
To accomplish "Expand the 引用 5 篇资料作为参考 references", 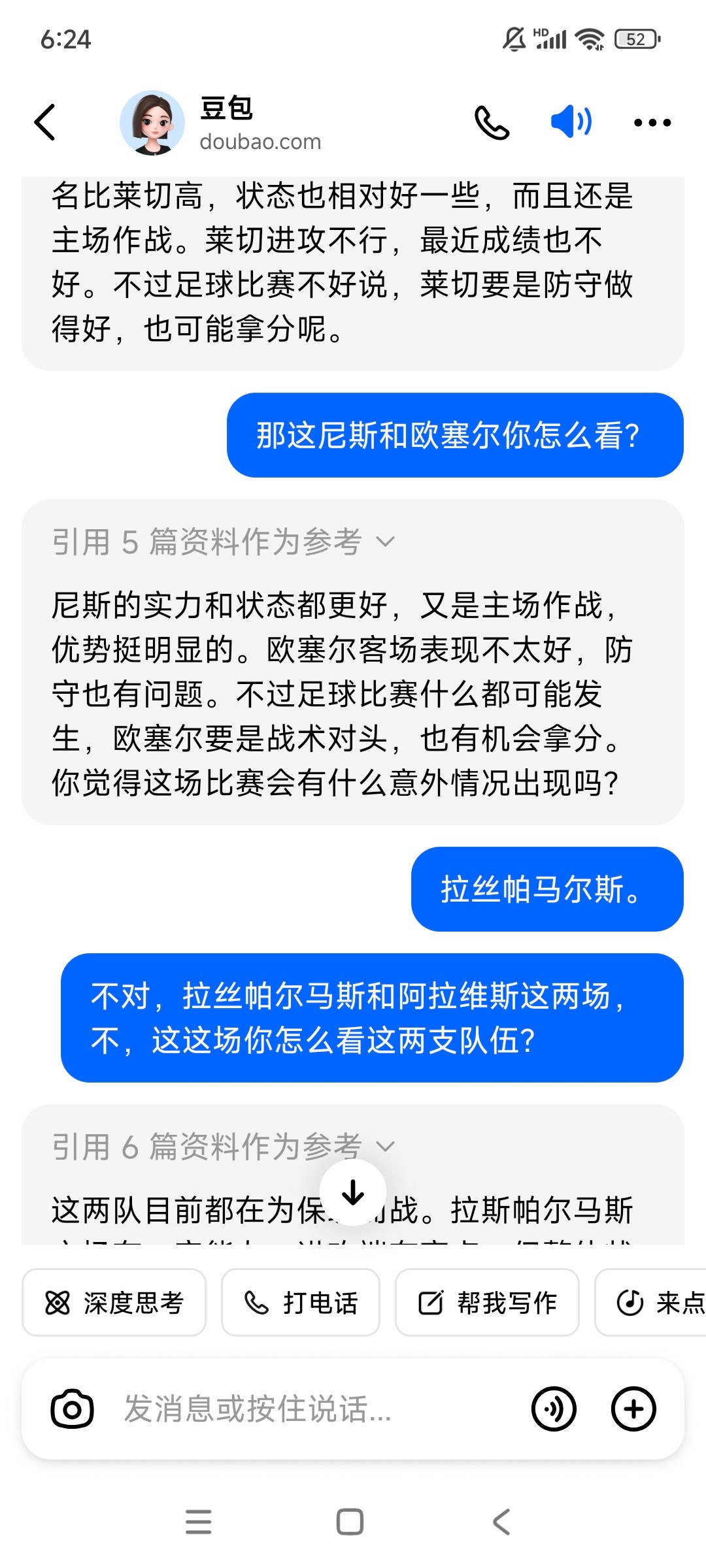I will (223, 542).
